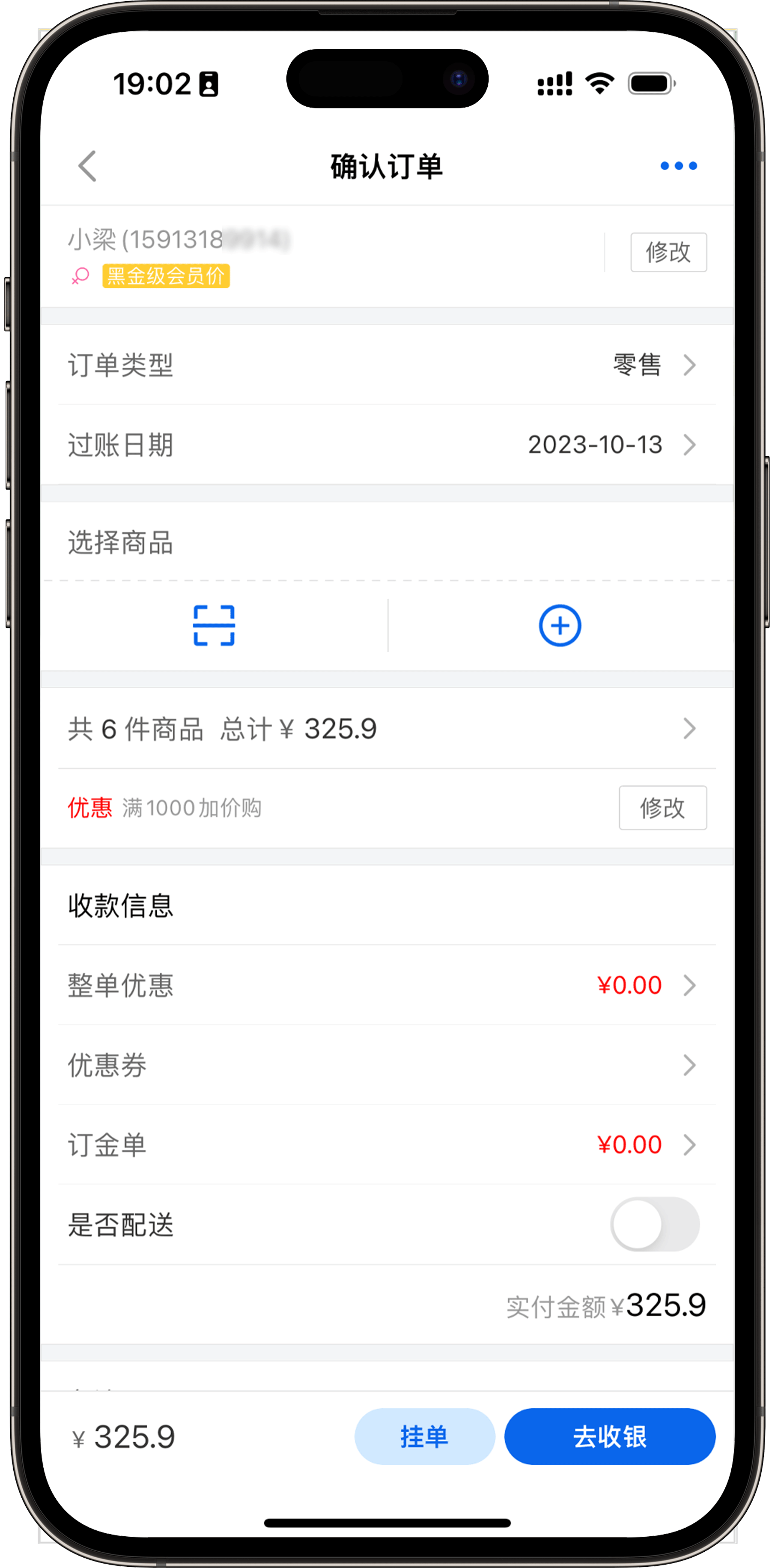The width and height of the screenshot is (775, 1568).
Task: Go back from the 确认订单 page
Action: point(88,166)
